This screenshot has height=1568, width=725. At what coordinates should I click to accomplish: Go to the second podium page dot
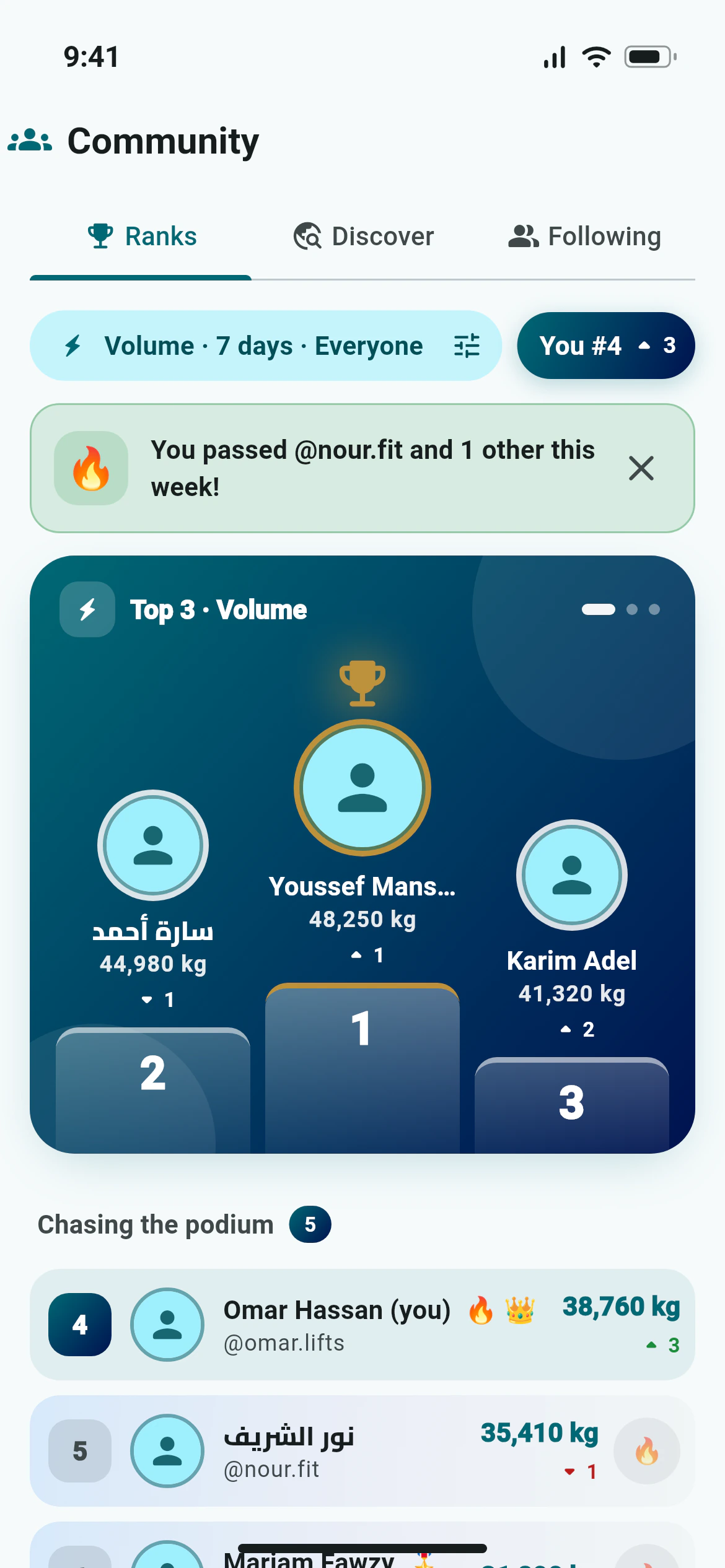click(x=631, y=609)
